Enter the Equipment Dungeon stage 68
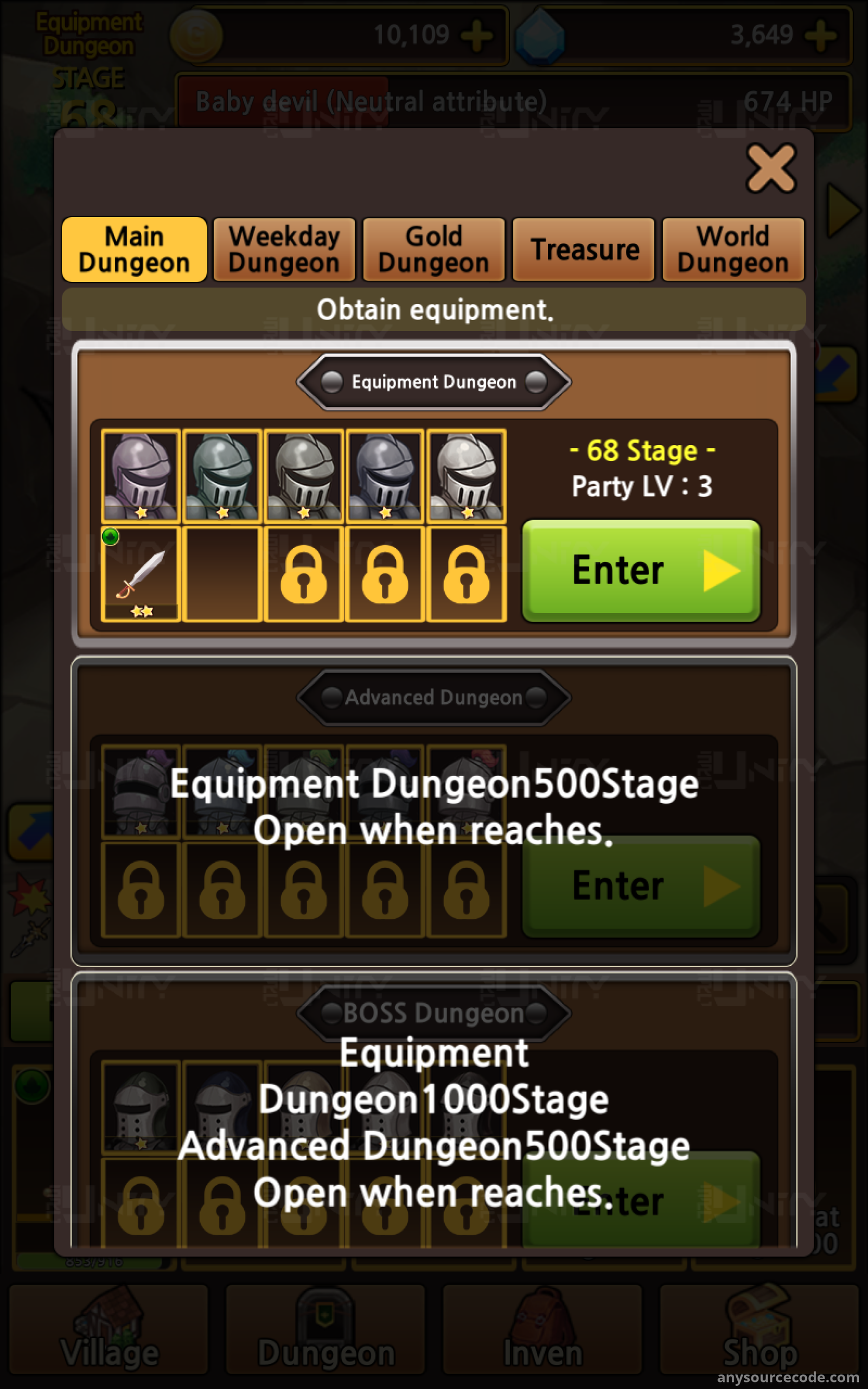This screenshot has height=1389, width=868. 641,571
